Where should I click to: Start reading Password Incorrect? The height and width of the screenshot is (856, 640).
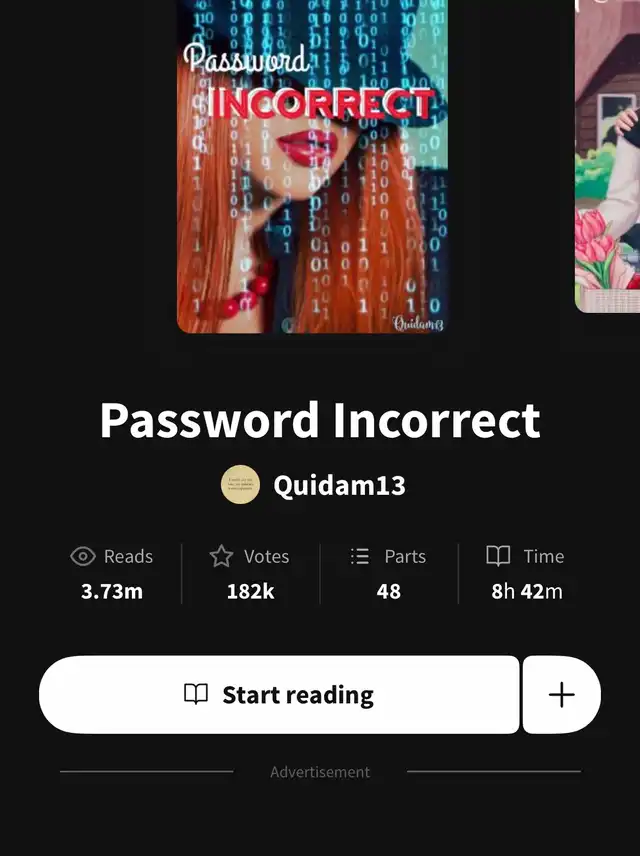(279, 695)
